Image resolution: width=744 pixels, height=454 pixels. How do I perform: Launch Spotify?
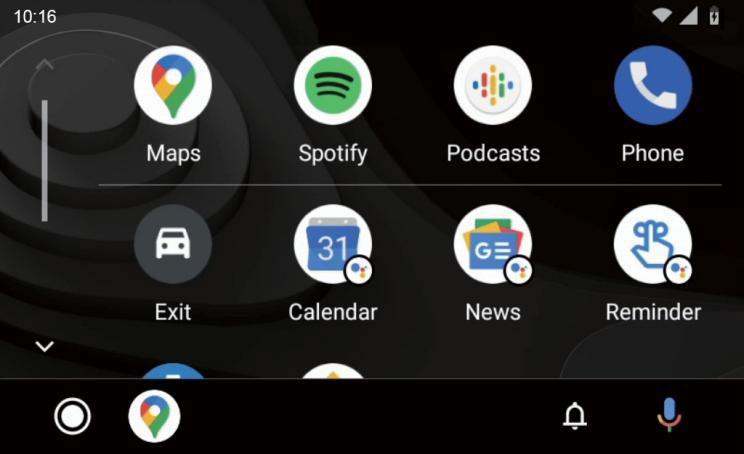tap(333, 86)
